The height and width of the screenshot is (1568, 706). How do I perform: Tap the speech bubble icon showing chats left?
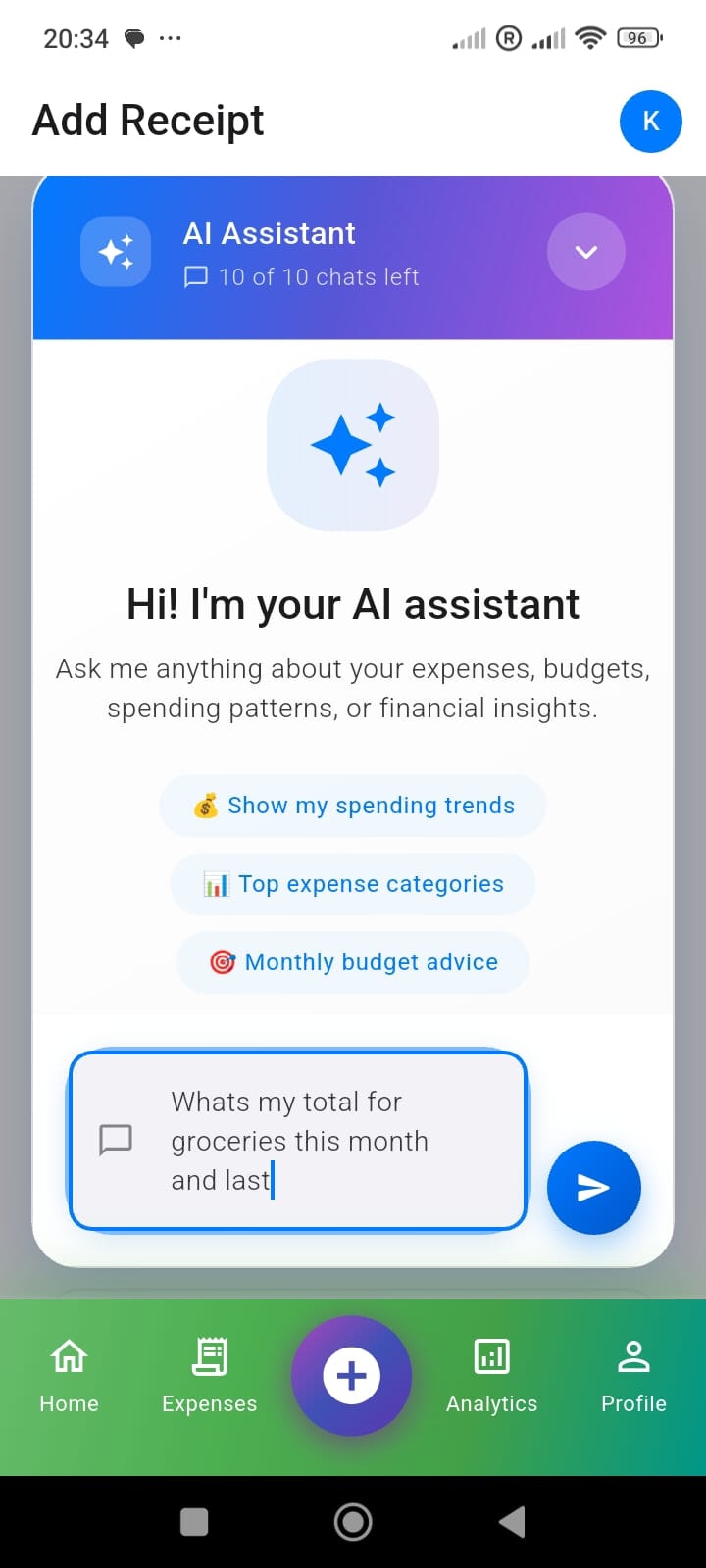point(197,277)
